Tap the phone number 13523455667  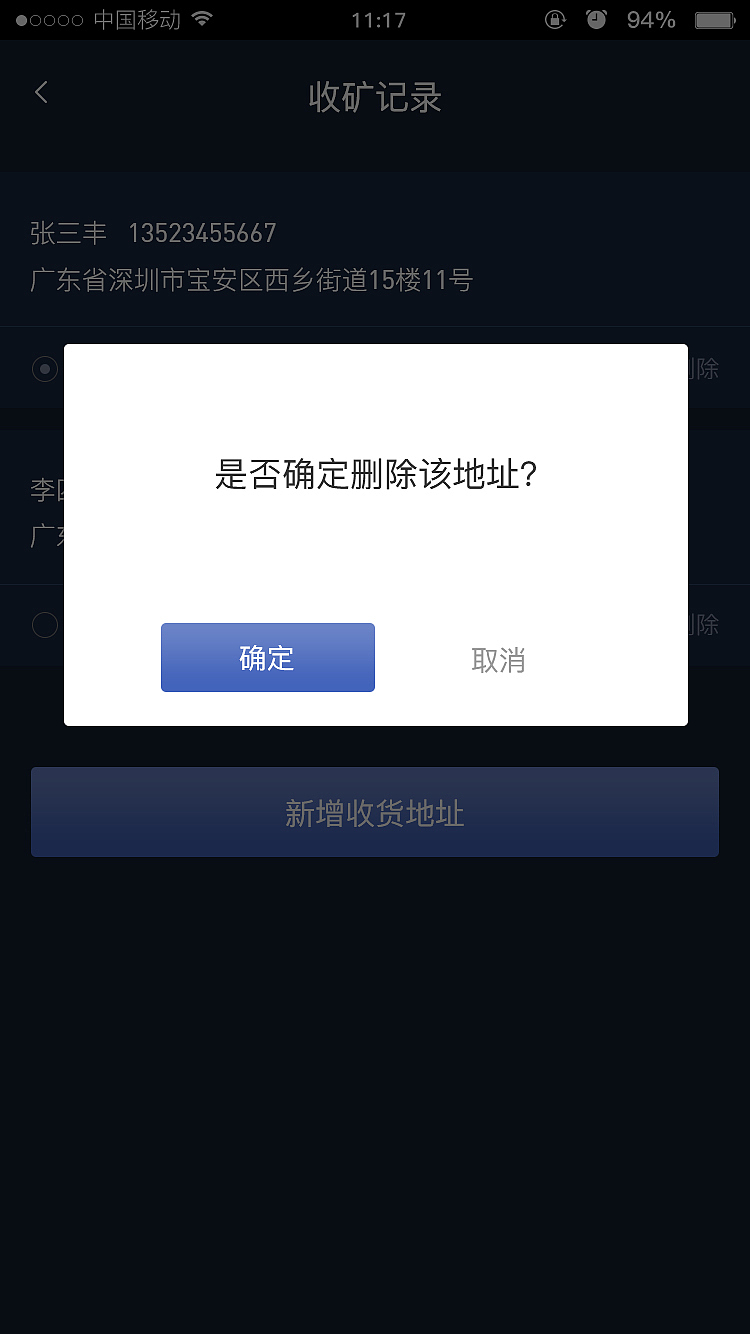pyautogui.click(x=203, y=233)
